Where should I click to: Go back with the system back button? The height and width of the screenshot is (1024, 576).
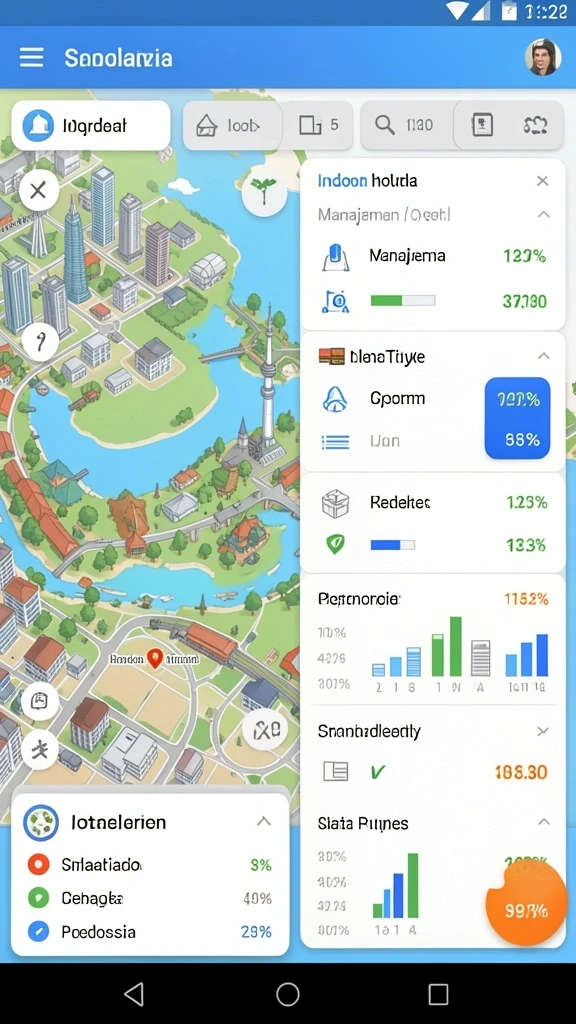(x=134, y=994)
